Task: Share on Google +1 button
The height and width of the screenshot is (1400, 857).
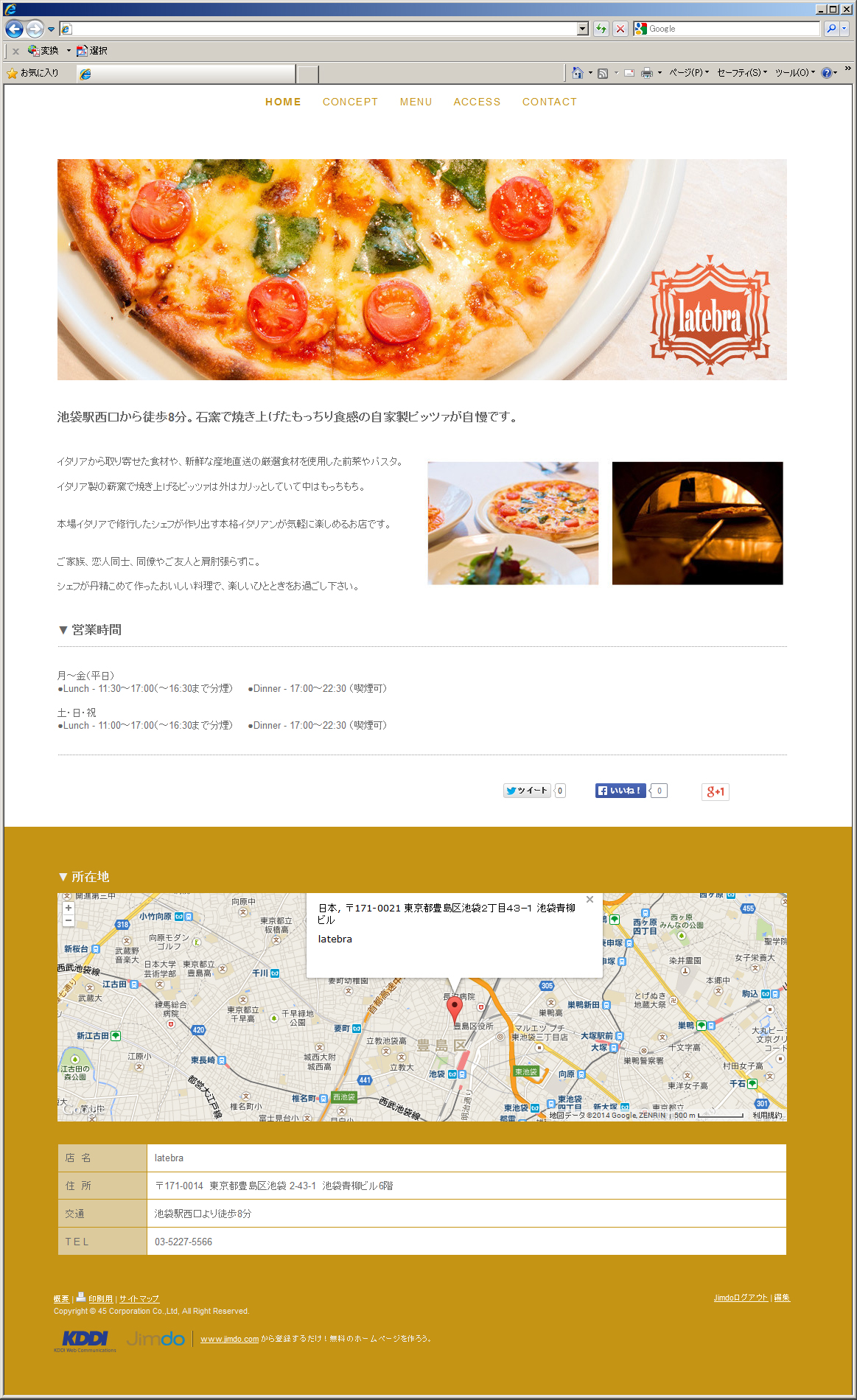Action: pyautogui.click(x=716, y=791)
